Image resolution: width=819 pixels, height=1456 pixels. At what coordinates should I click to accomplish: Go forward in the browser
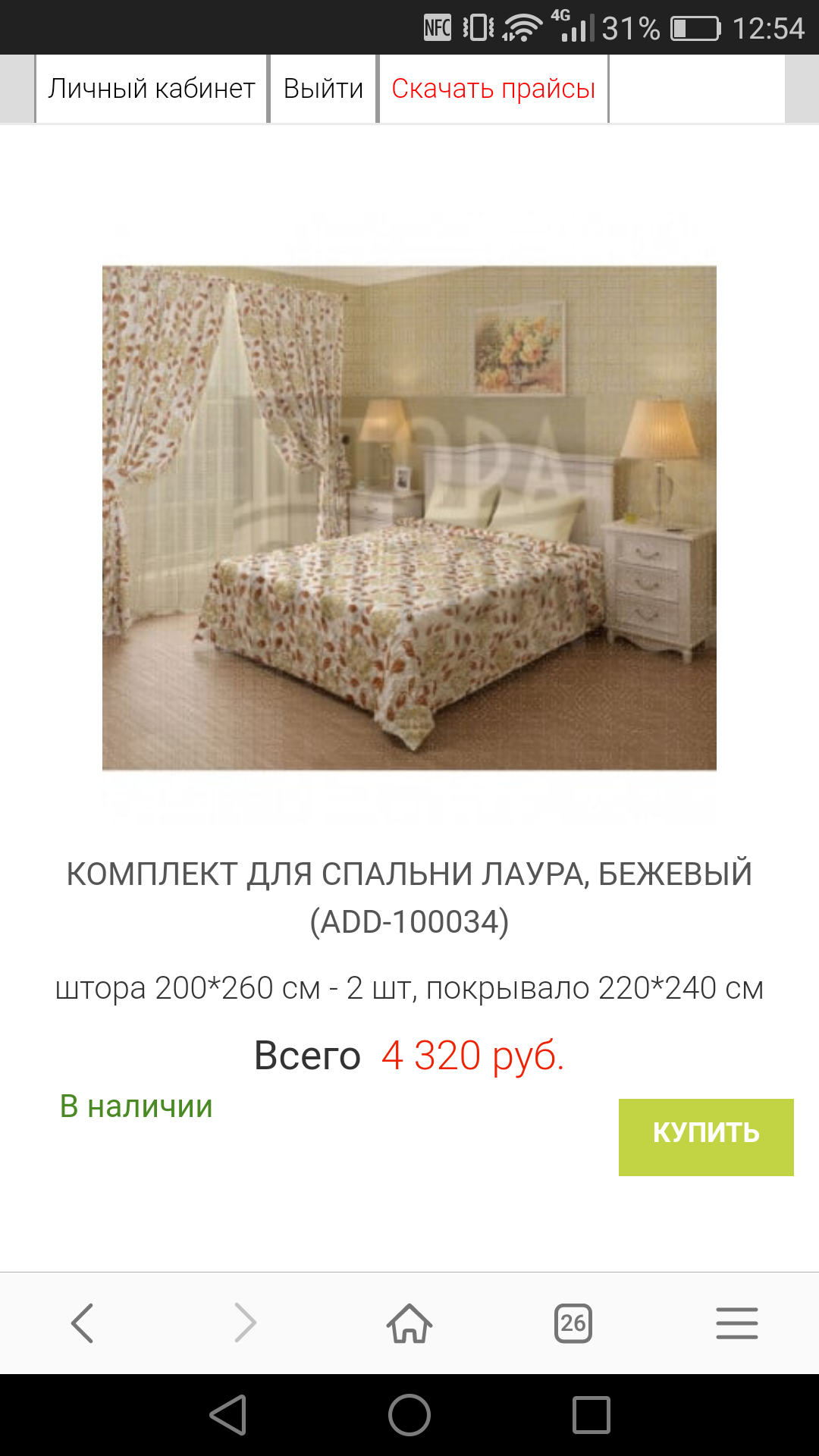click(x=246, y=1323)
